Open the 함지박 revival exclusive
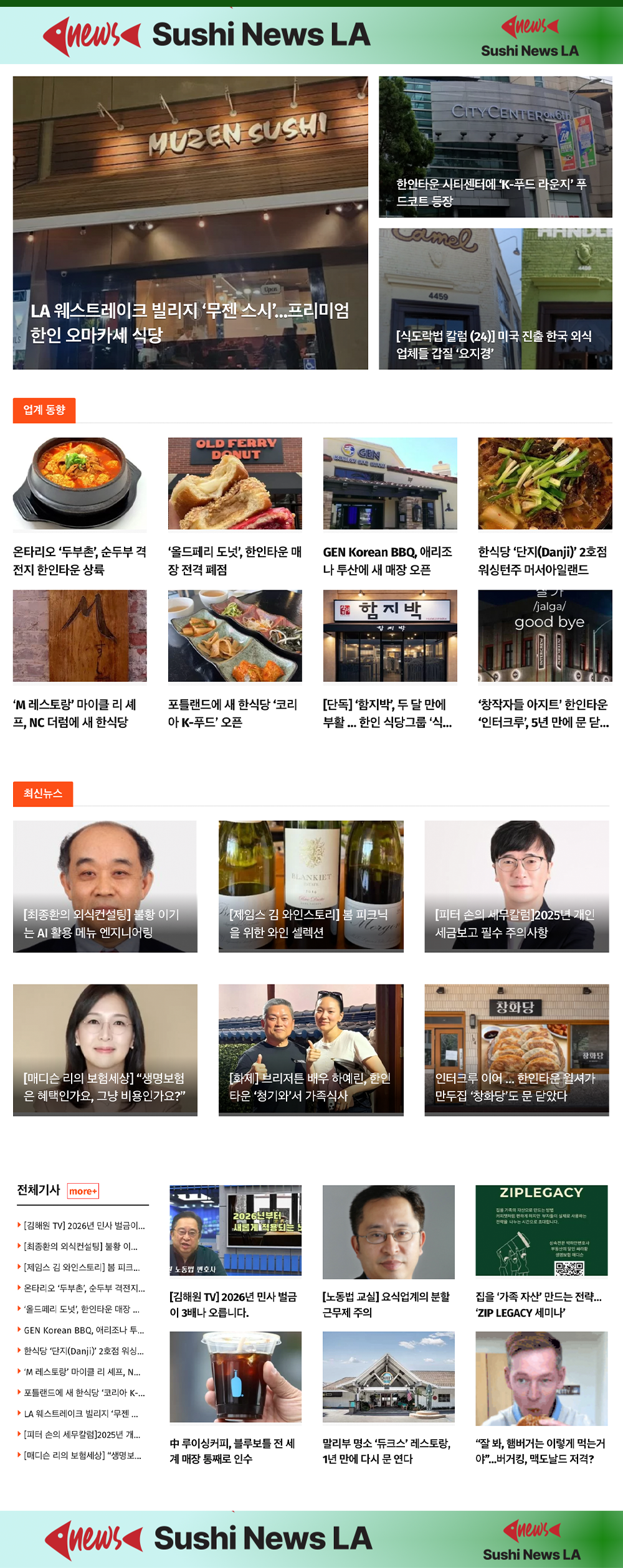Image resolution: width=623 pixels, height=1568 pixels. (389, 713)
